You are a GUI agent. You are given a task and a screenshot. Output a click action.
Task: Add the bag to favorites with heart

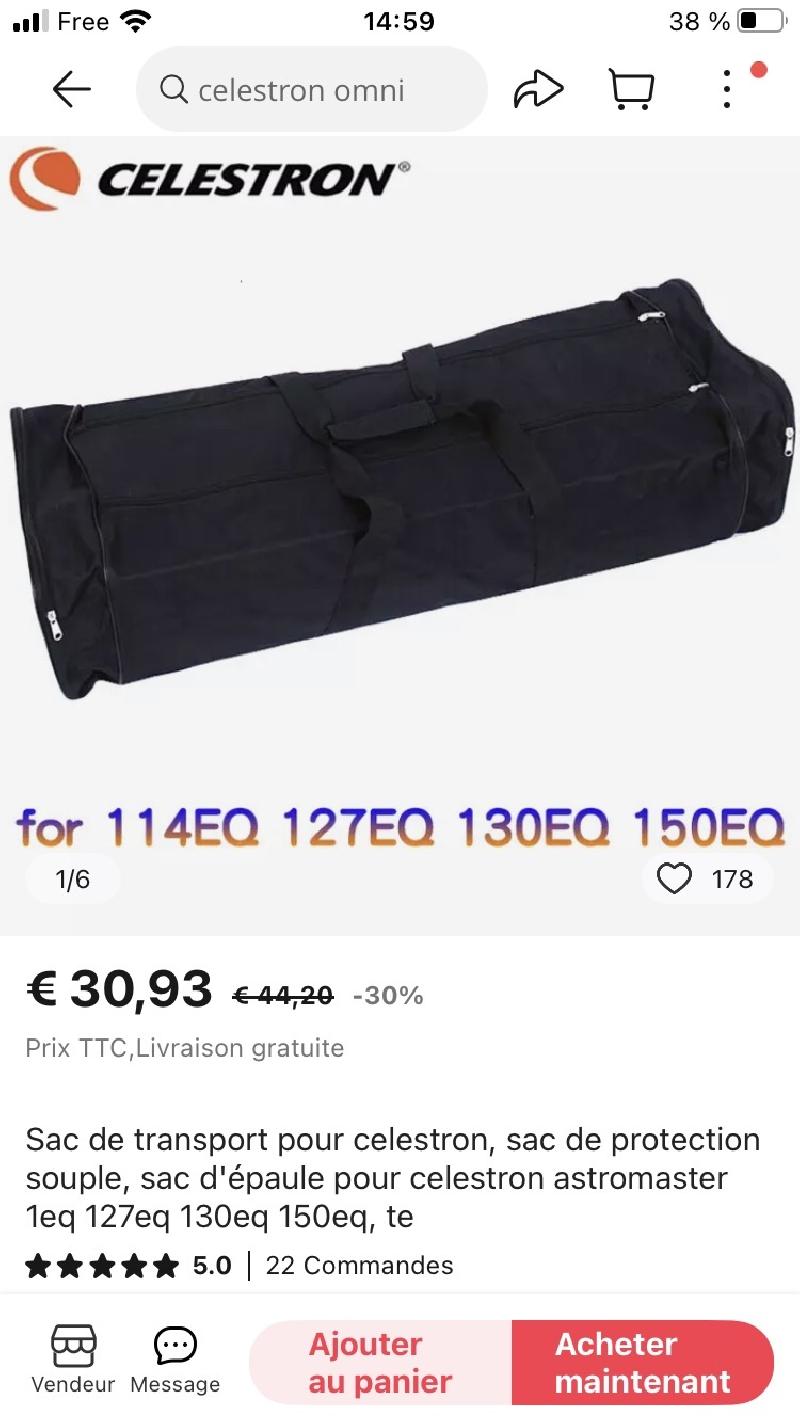point(675,879)
